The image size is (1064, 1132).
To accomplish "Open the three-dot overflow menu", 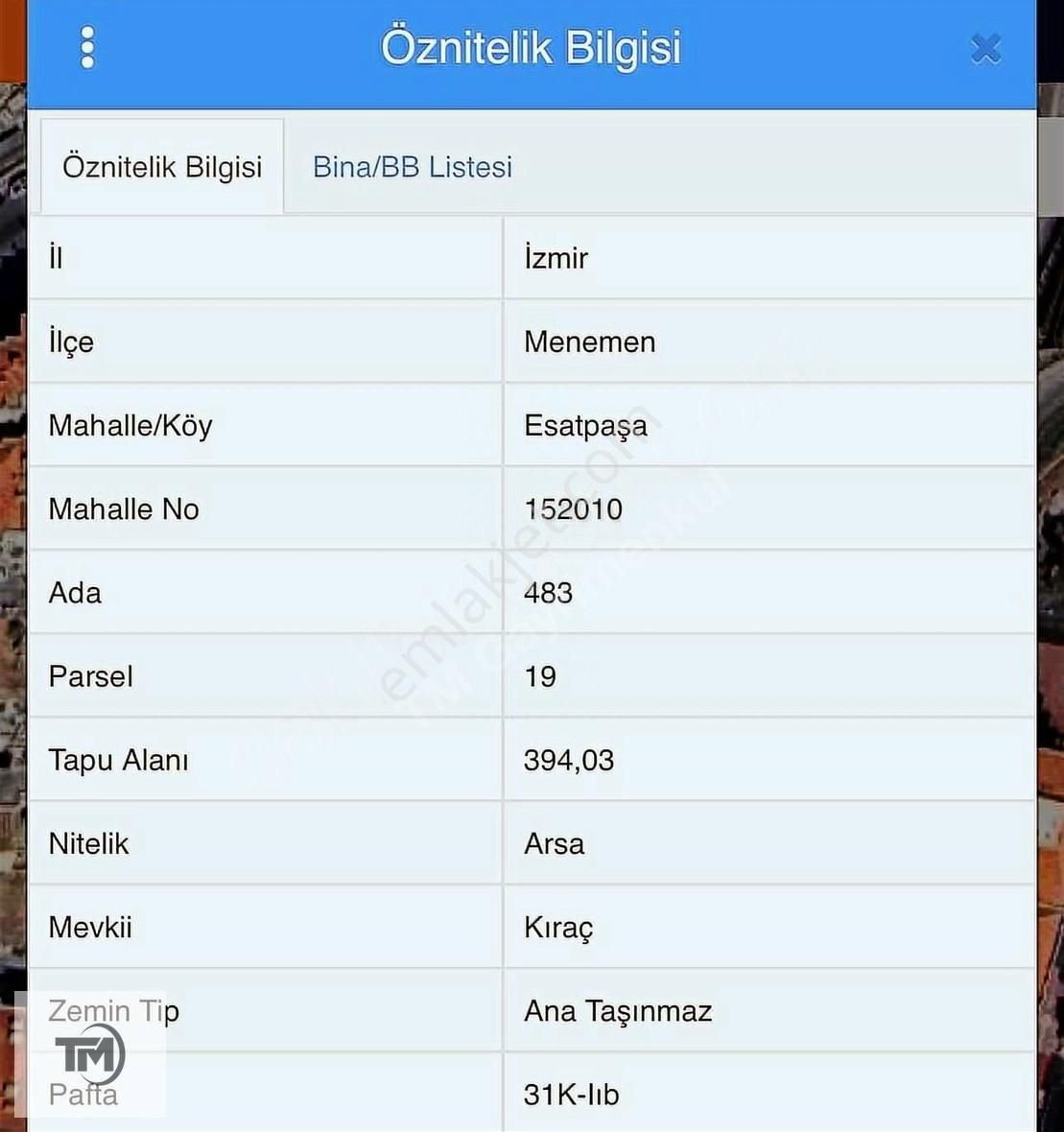I will [x=87, y=48].
